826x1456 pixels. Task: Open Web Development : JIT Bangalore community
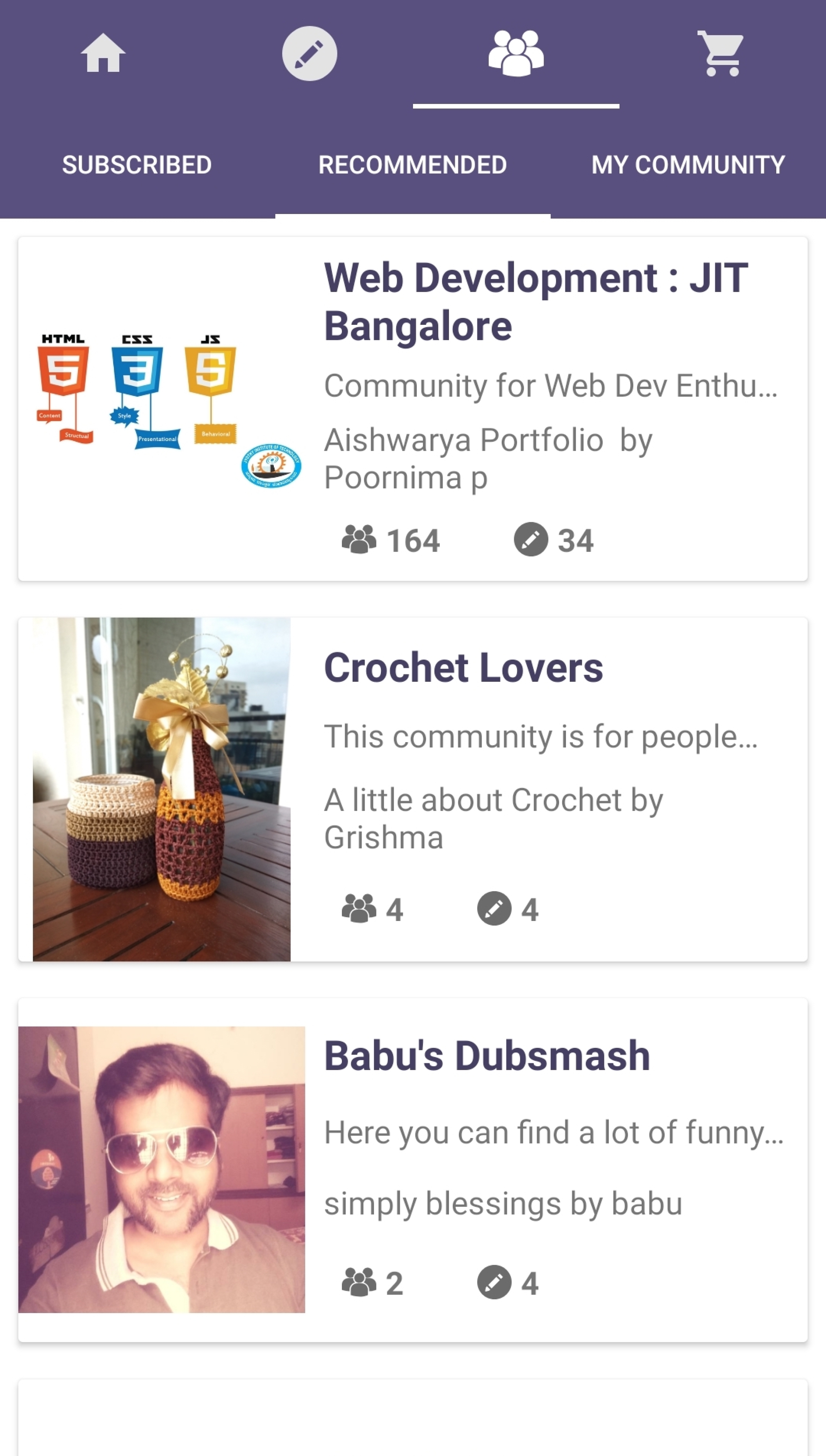click(536, 302)
